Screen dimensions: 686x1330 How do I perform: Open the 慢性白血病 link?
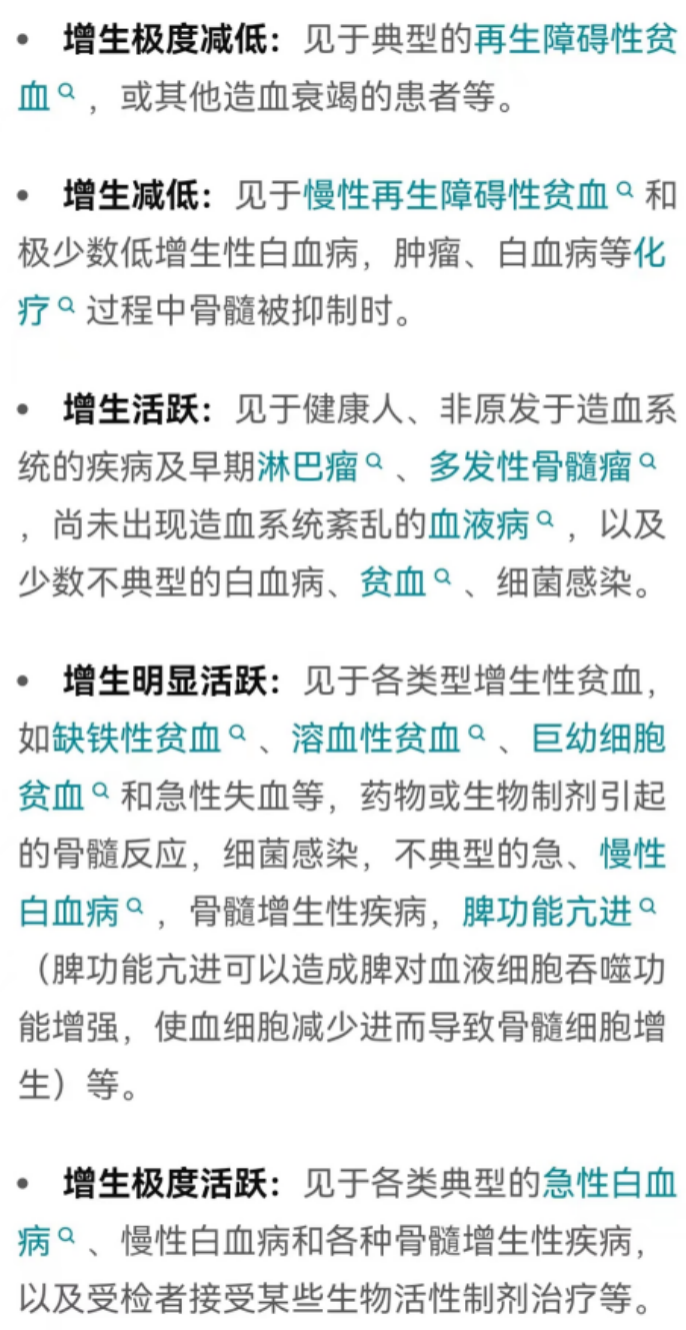click(632, 854)
